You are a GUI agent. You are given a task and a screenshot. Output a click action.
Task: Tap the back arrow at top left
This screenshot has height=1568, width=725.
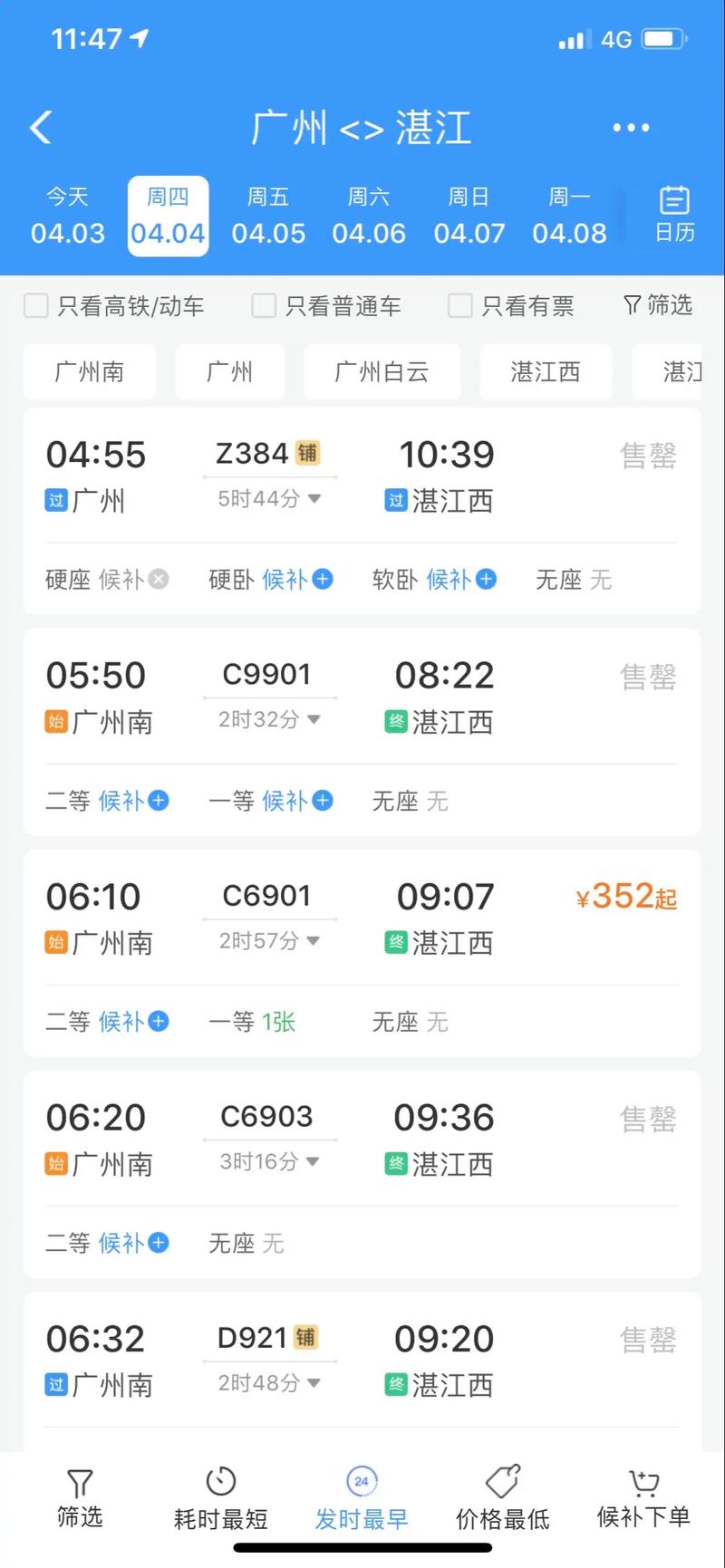tap(40, 128)
